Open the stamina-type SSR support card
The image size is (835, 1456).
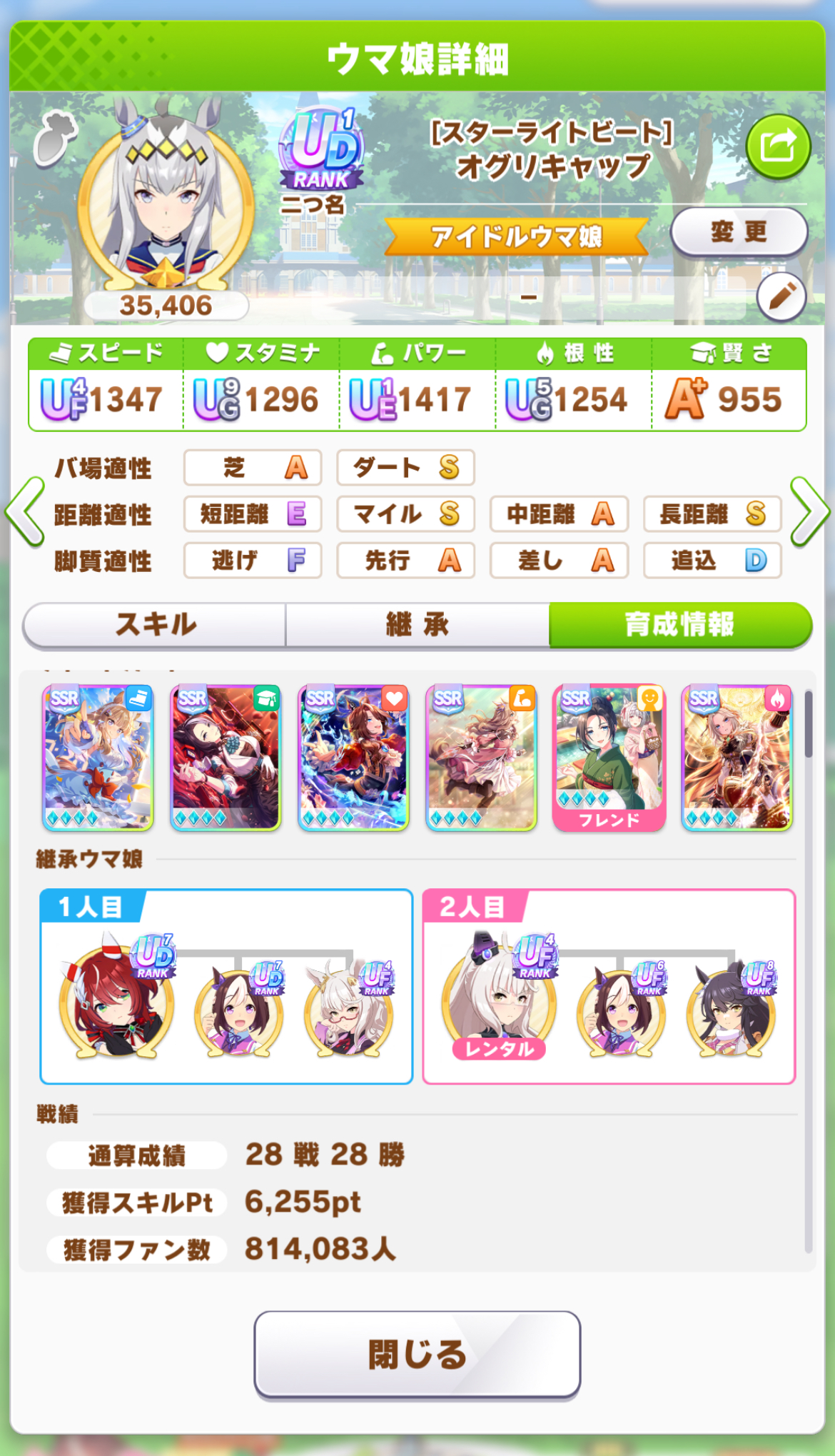coord(353,758)
